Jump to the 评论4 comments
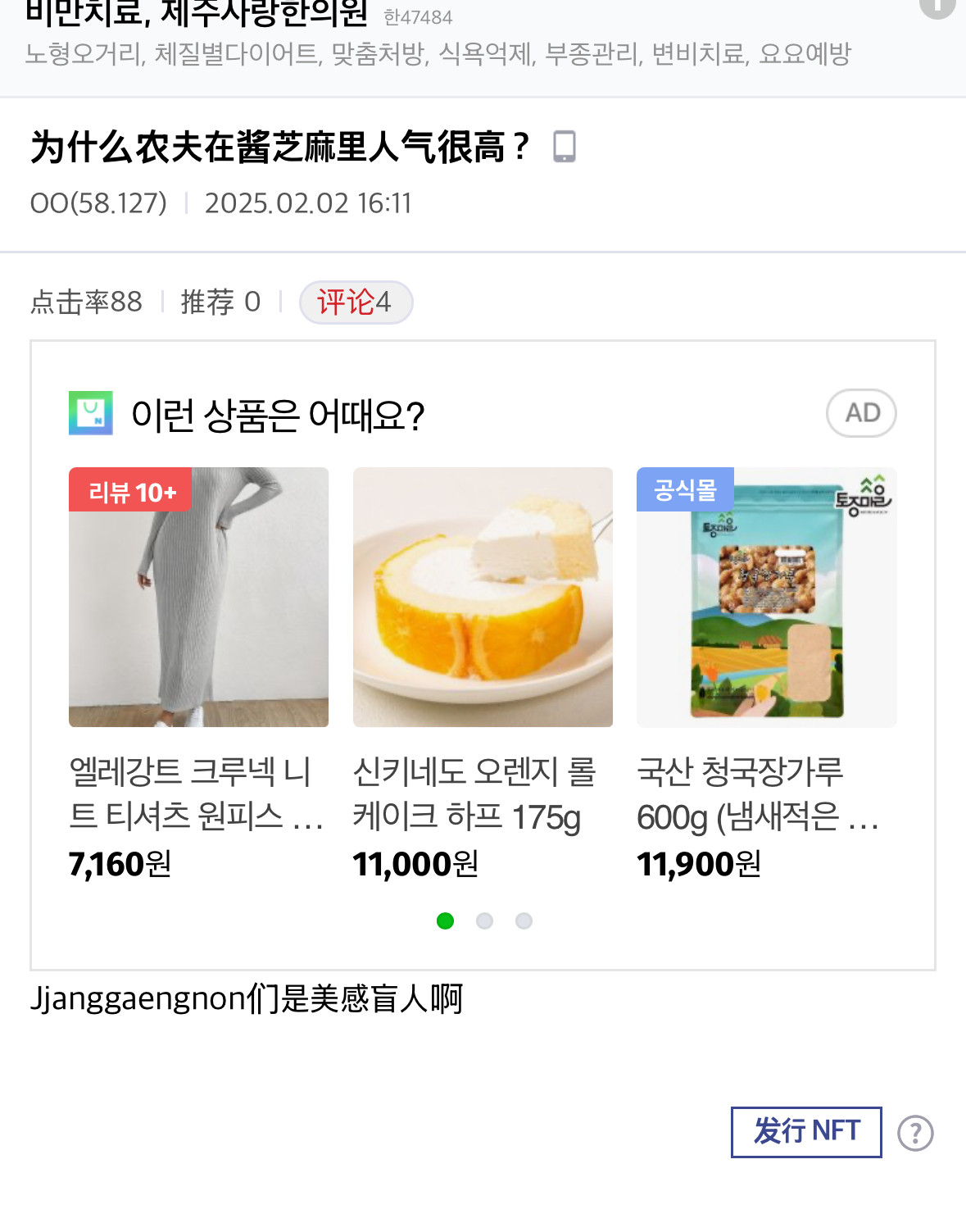 pos(356,302)
